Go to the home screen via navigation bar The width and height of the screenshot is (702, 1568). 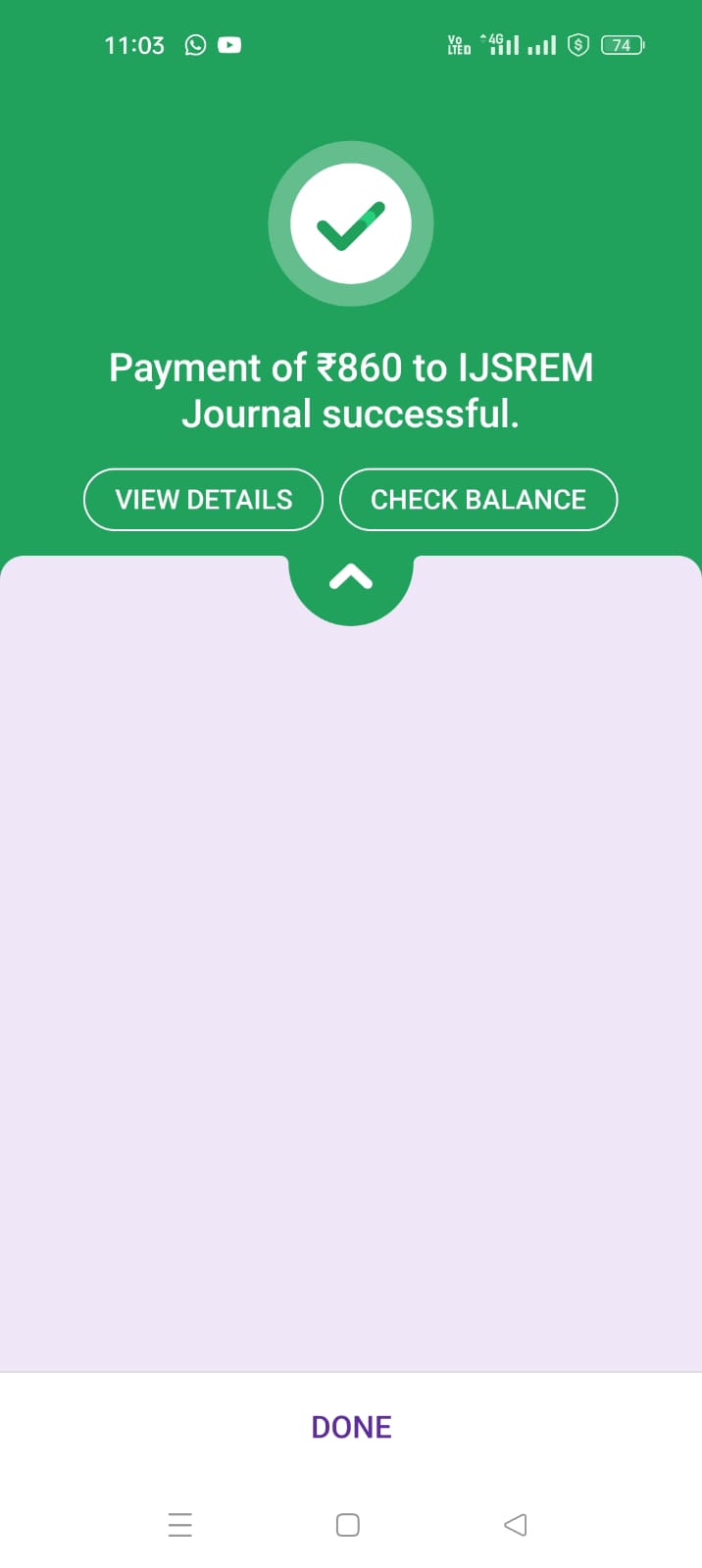348,1525
